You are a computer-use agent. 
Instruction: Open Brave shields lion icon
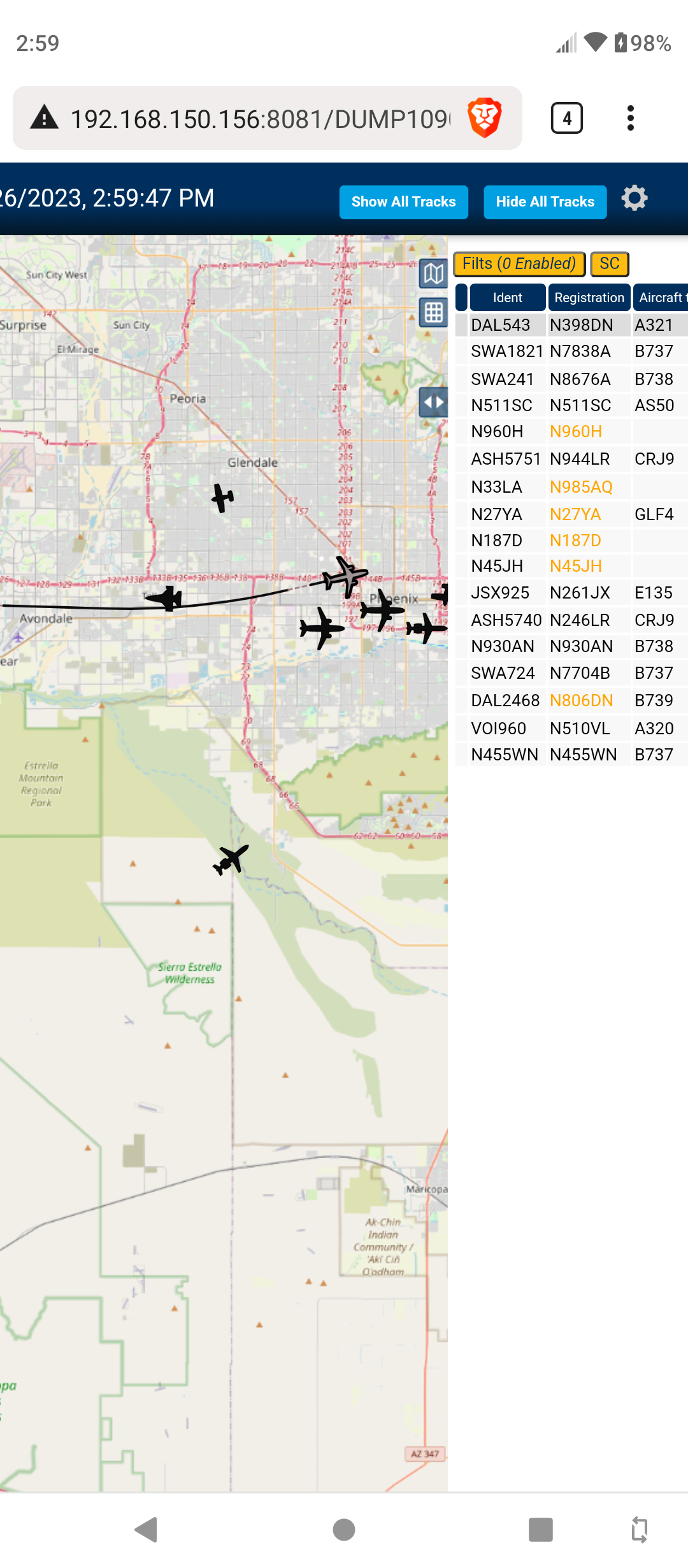(485, 118)
